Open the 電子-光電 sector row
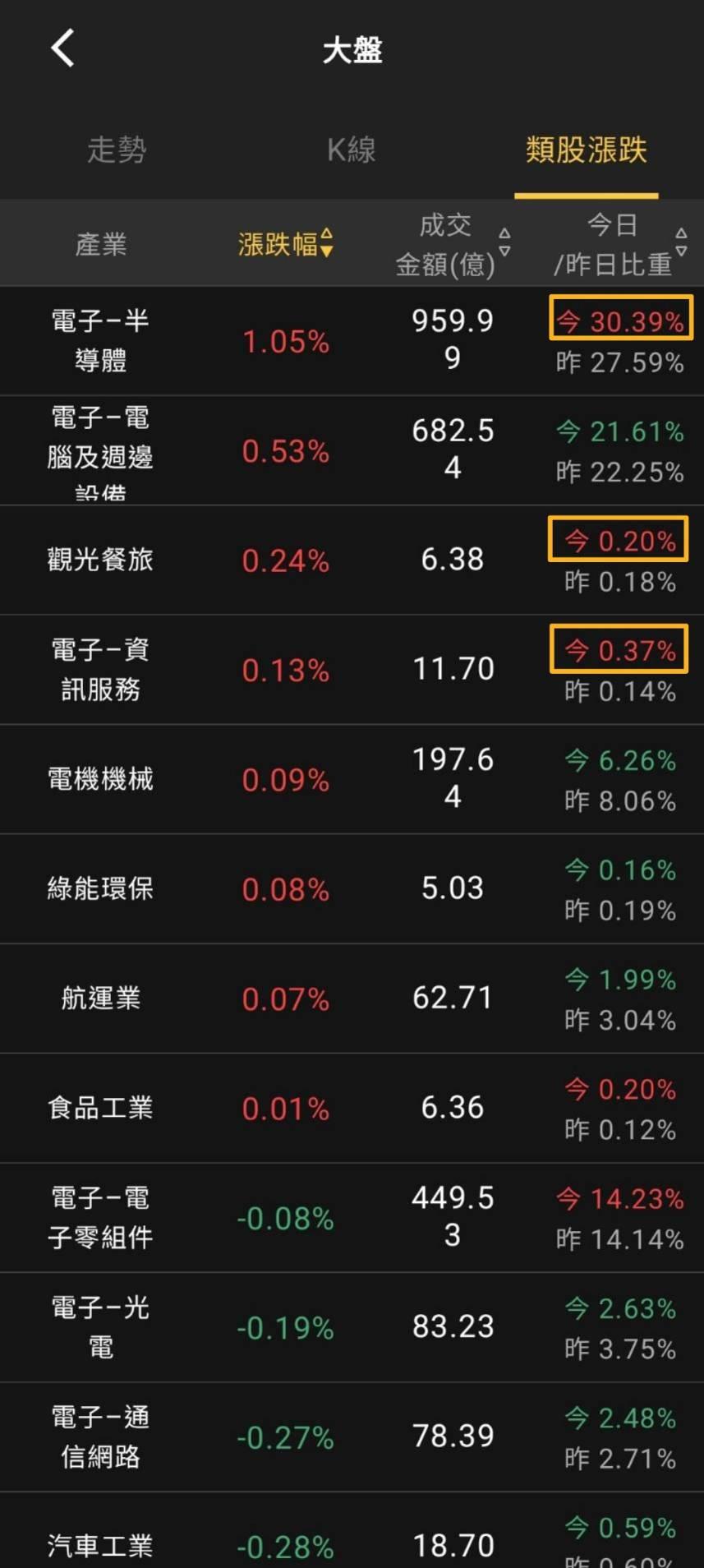The width and height of the screenshot is (704, 1568). (352, 1327)
